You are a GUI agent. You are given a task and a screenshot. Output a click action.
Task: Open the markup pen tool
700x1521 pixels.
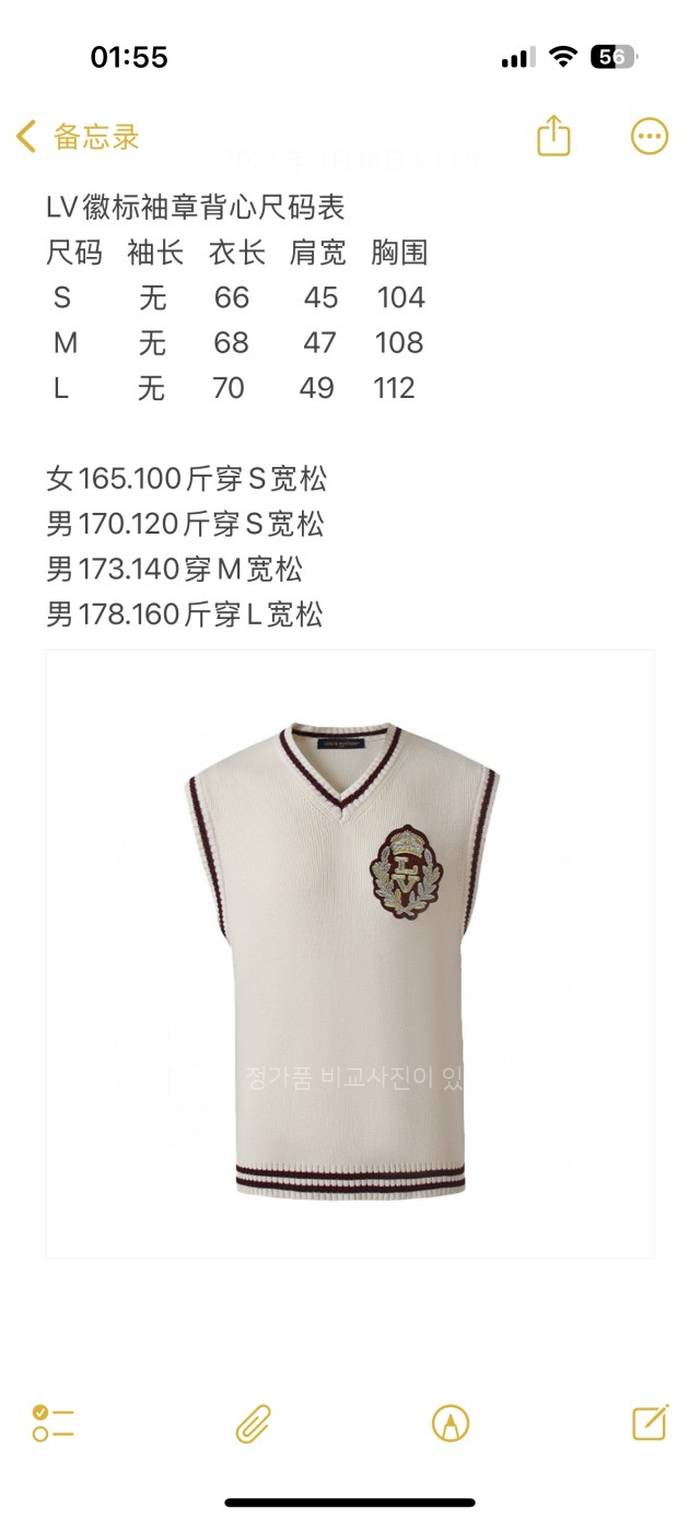[x=450, y=1422]
